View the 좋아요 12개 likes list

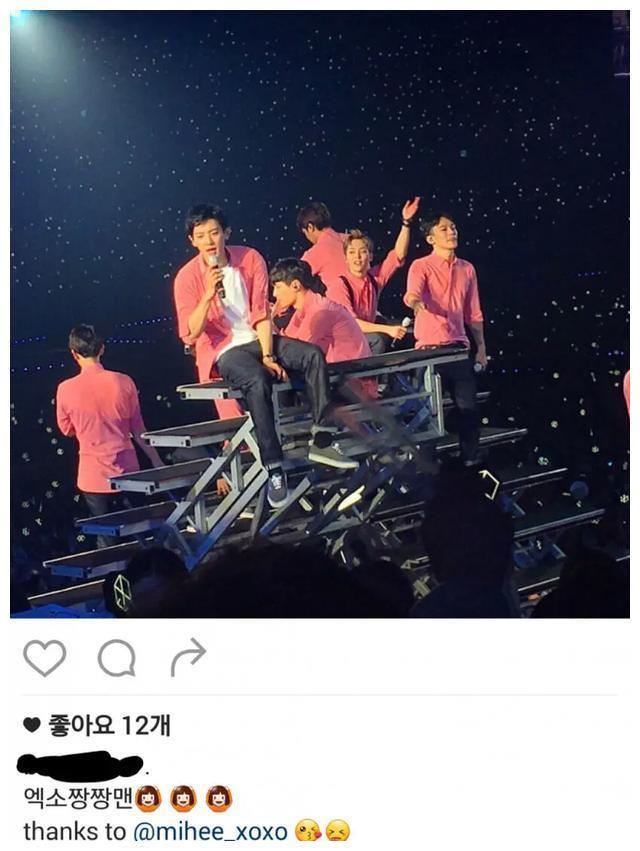108,725
